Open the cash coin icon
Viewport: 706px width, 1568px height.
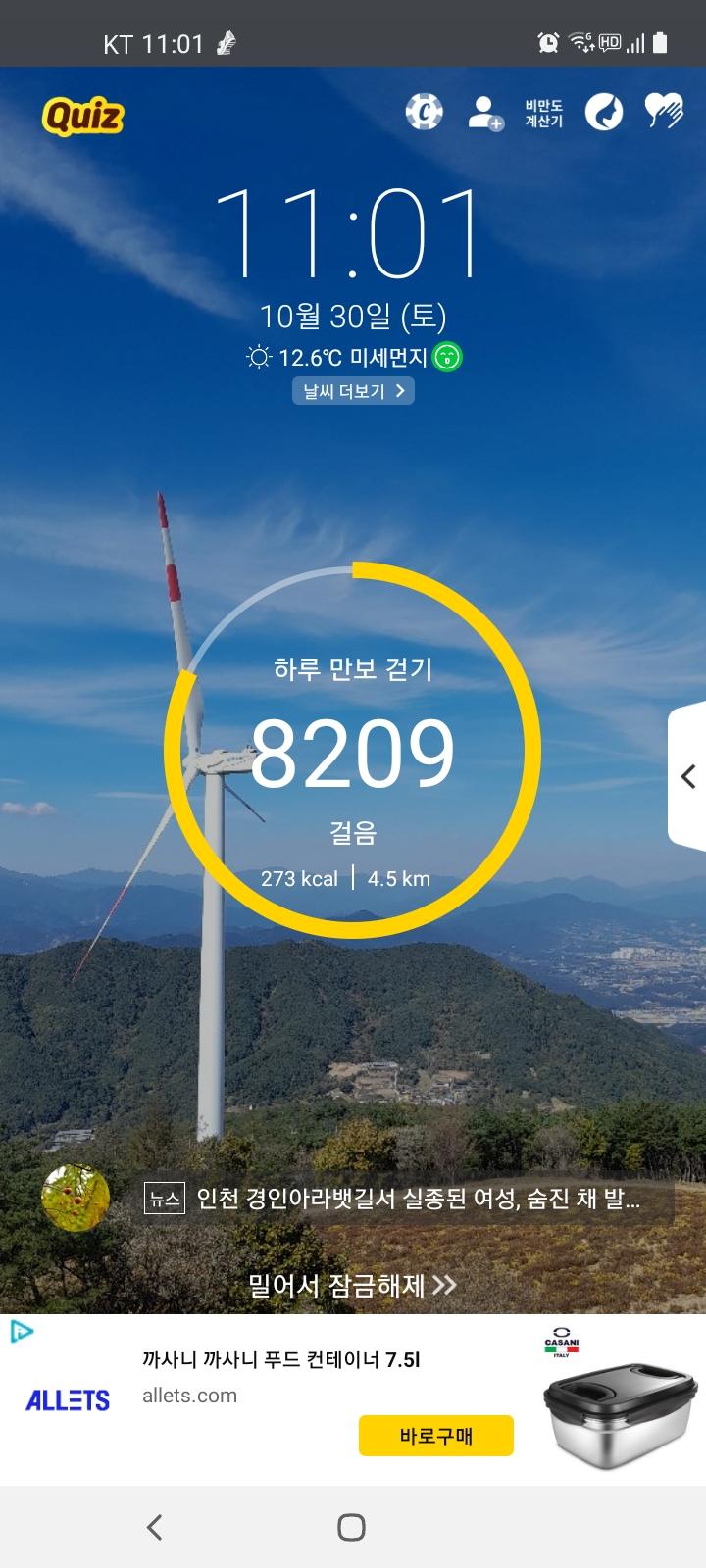click(x=425, y=112)
